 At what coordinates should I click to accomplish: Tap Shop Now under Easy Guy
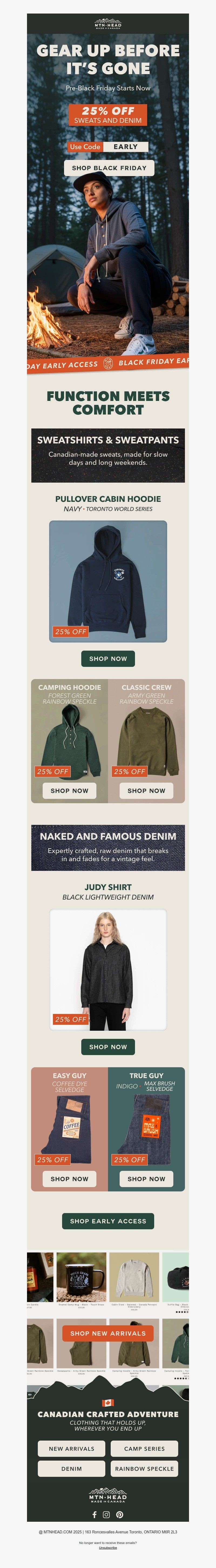coord(69,1178)
